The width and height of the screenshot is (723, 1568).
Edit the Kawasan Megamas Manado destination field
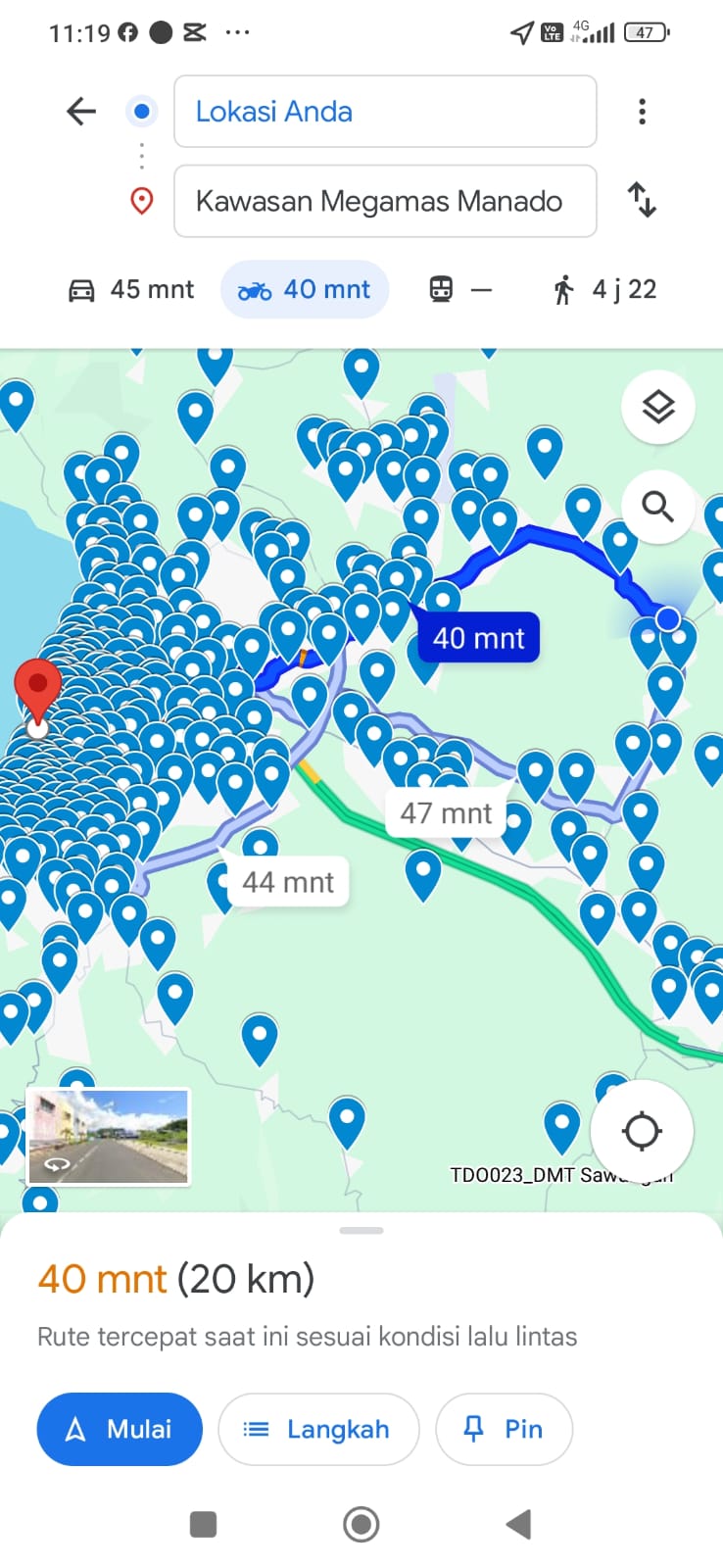(x=385, y=201)
